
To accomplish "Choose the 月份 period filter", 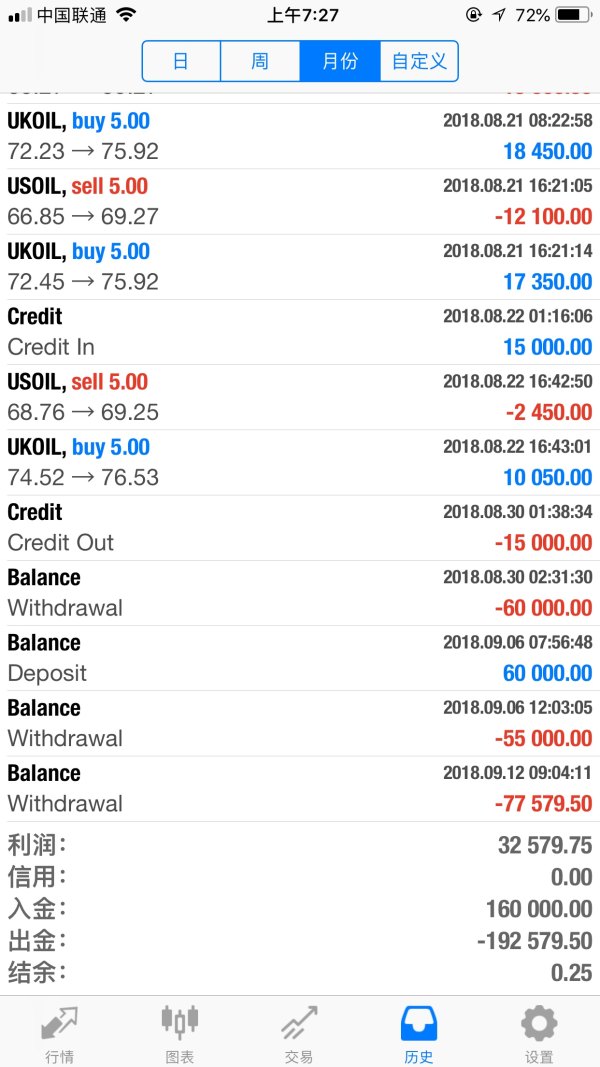I will pyautogui.click(x=340, y=61).
